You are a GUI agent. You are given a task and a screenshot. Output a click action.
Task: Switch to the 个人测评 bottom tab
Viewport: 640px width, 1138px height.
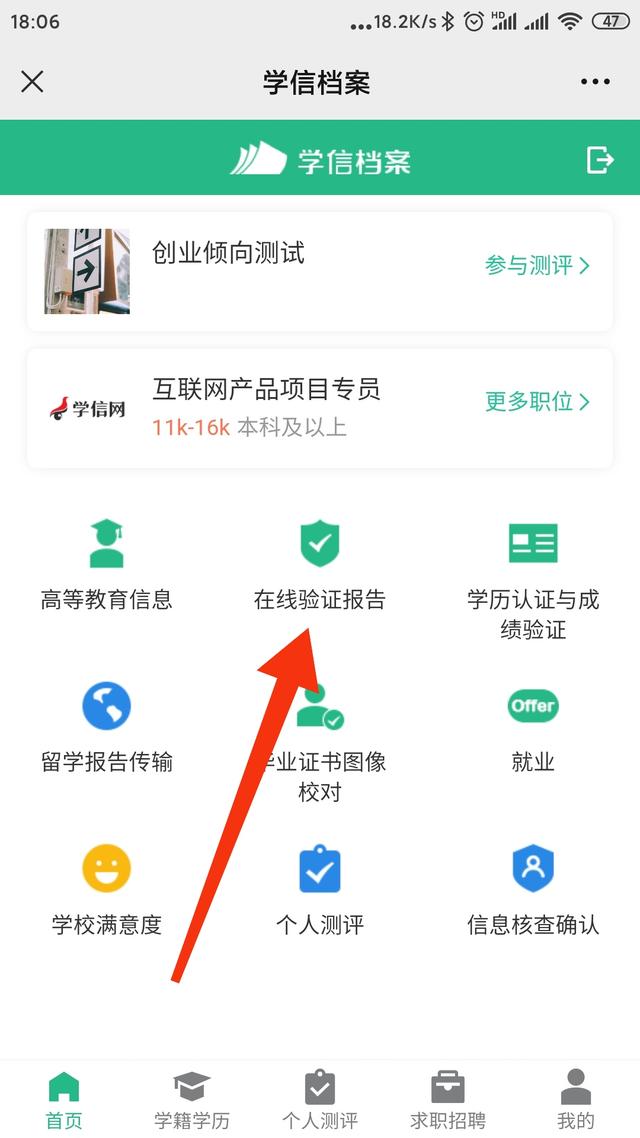(320, 1100)
